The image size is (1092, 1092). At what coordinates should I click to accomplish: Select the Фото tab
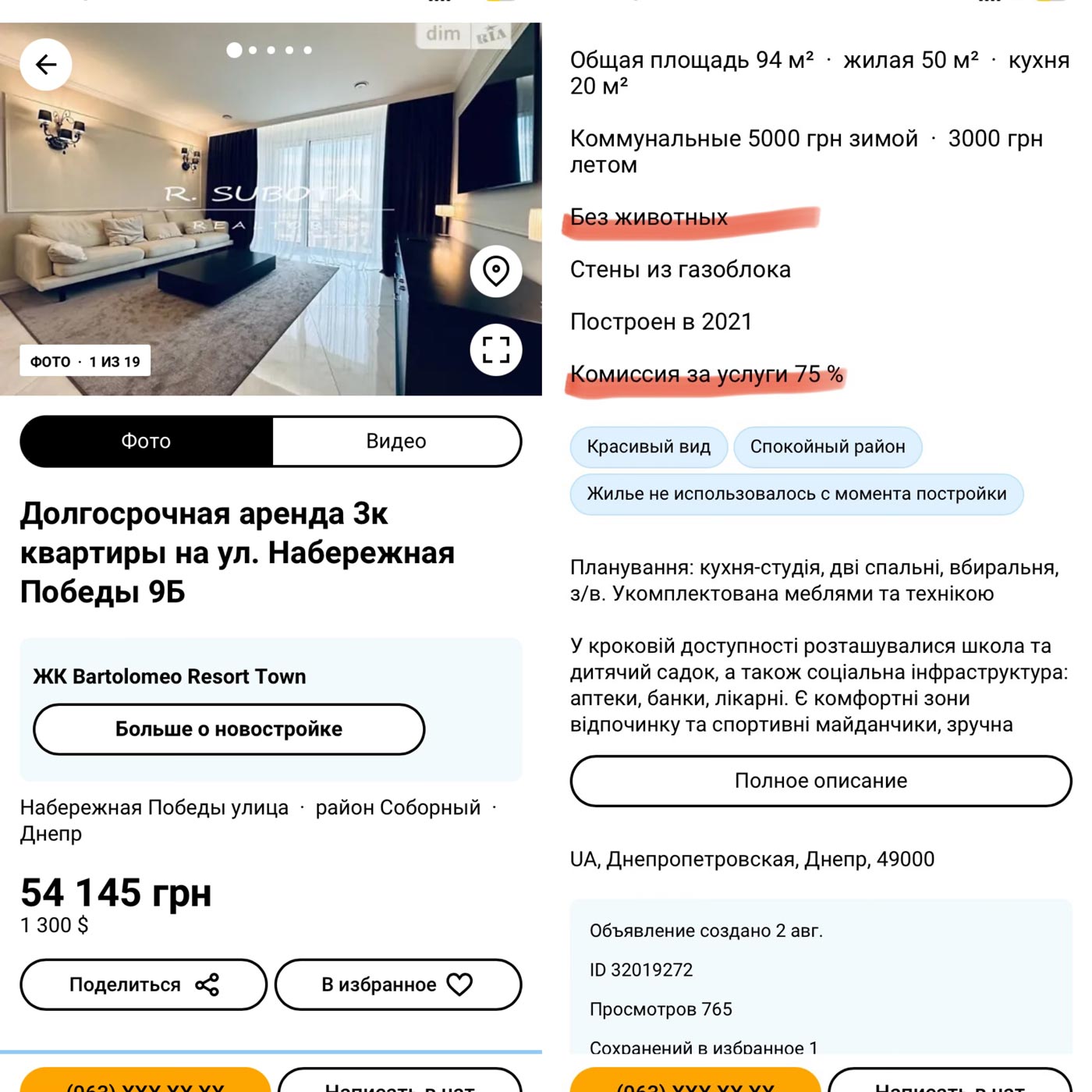(146, 441)
